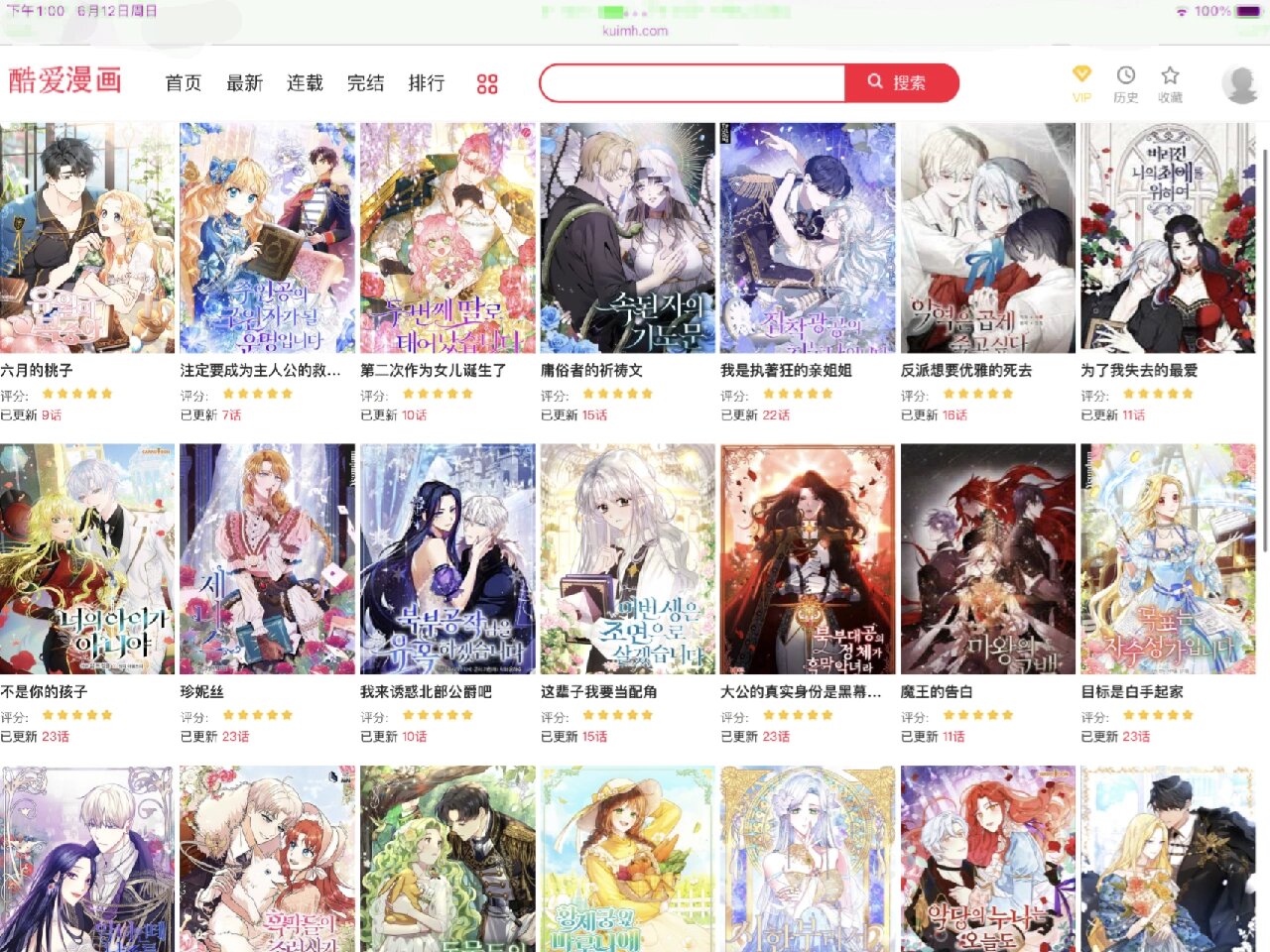Open the 首页 home tab

pos(183,83)
